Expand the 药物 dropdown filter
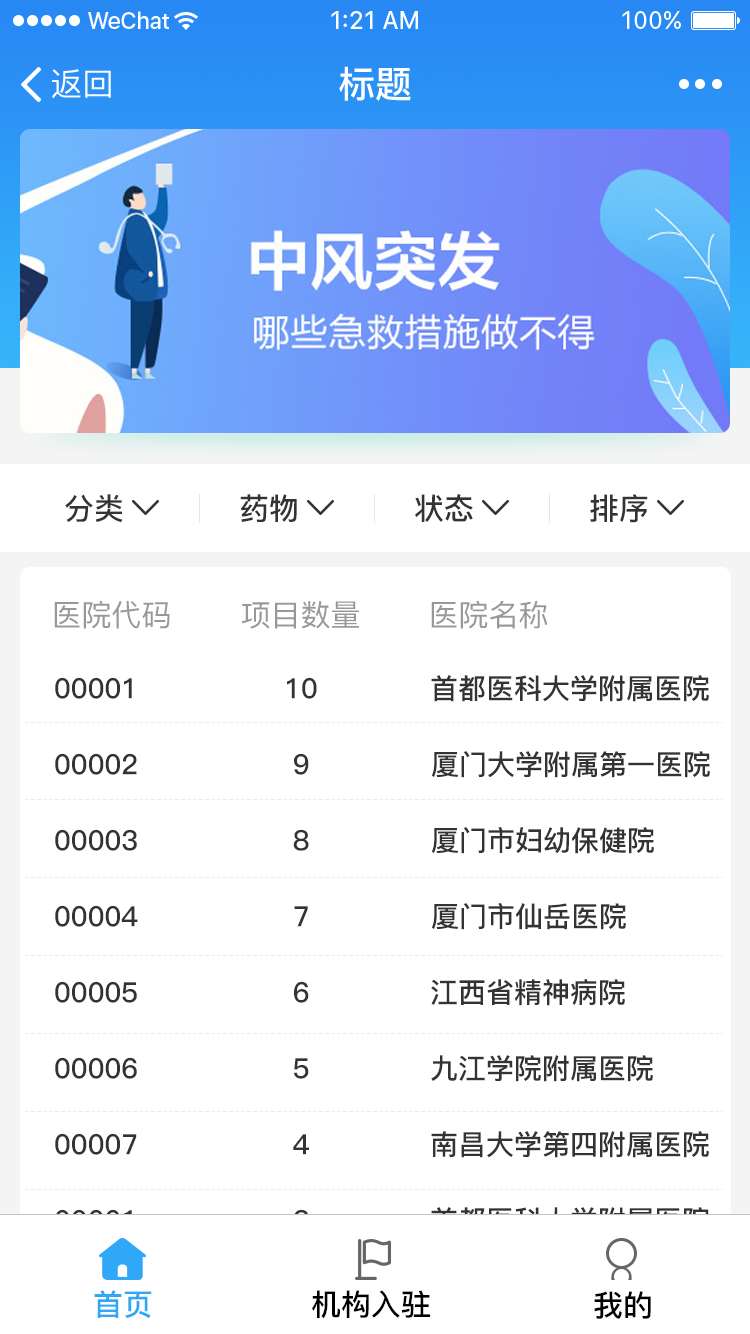The width and height of the screenshot is (750, 1334). (x=287, y=508)
